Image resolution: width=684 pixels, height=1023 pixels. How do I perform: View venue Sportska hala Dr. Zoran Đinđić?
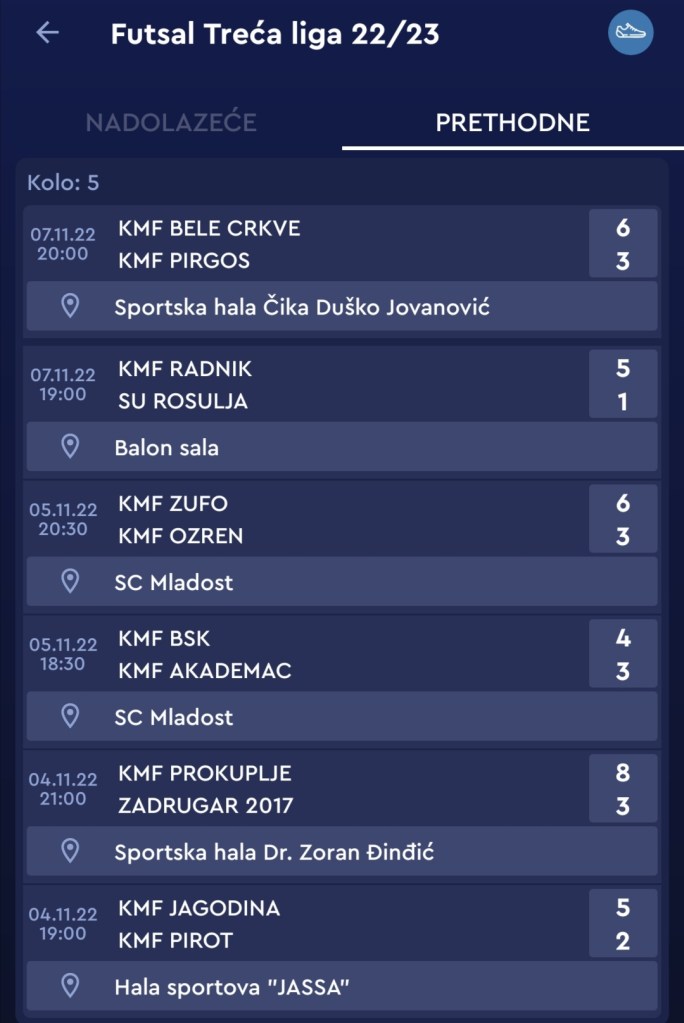(342, 851)
